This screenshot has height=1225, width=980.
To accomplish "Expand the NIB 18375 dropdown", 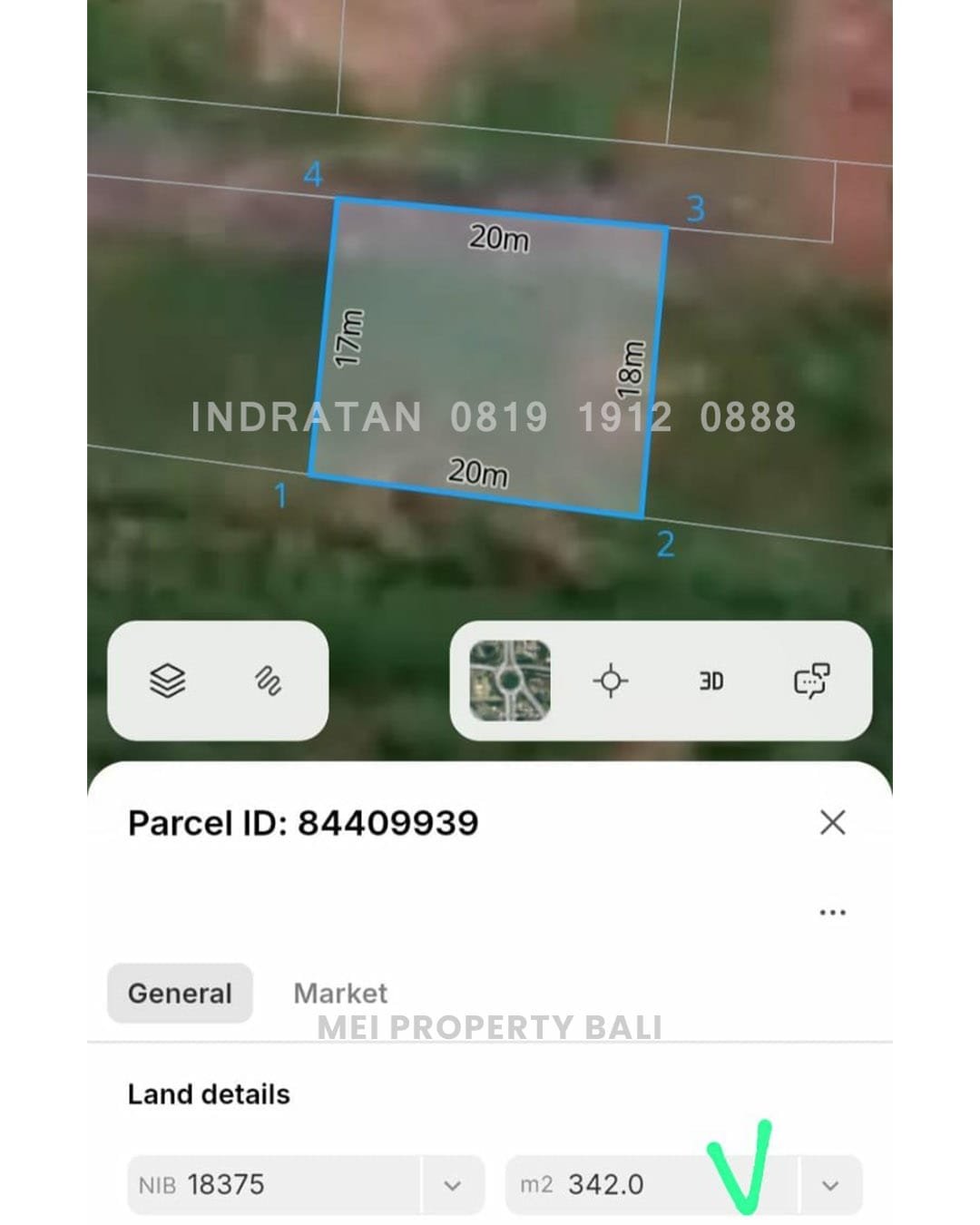I will click(x=452, y=1185).
